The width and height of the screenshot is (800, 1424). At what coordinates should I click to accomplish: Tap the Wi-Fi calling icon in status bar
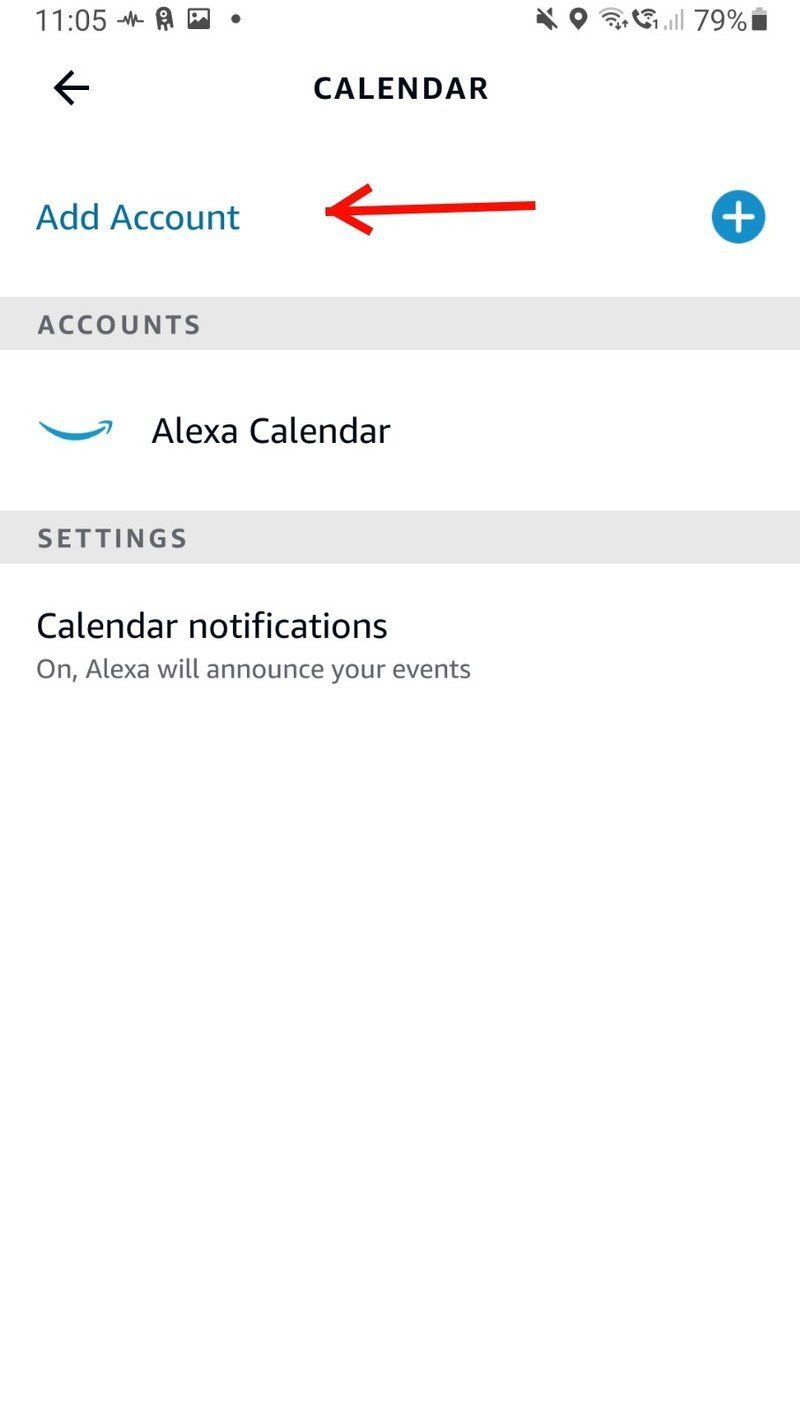648,18
